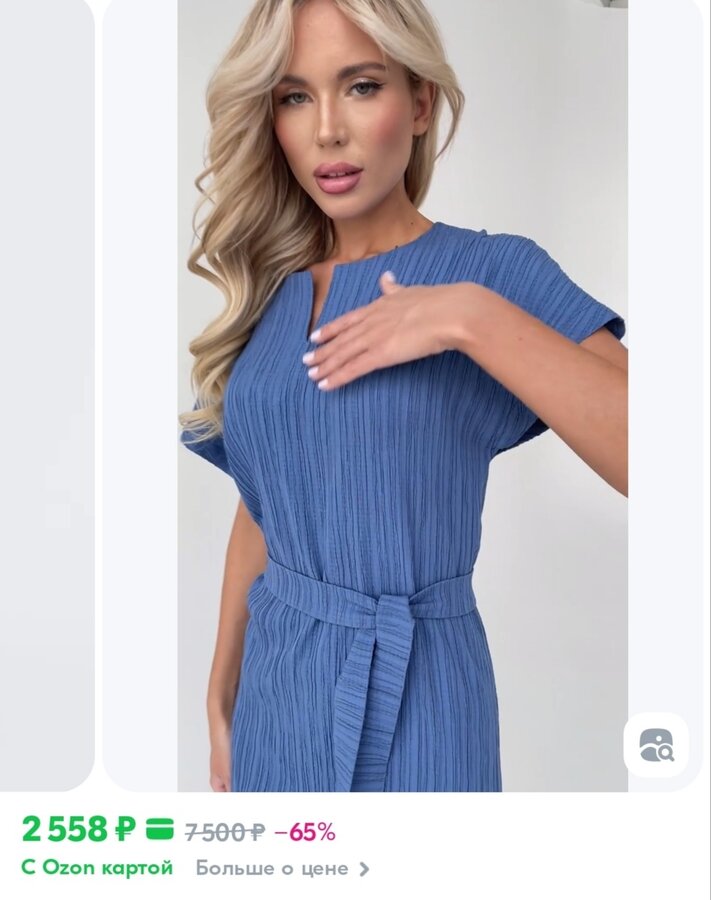The height and width of the screenshot is (900, 711).
Task: Open visual search for similar items
Action: point(656,745)
